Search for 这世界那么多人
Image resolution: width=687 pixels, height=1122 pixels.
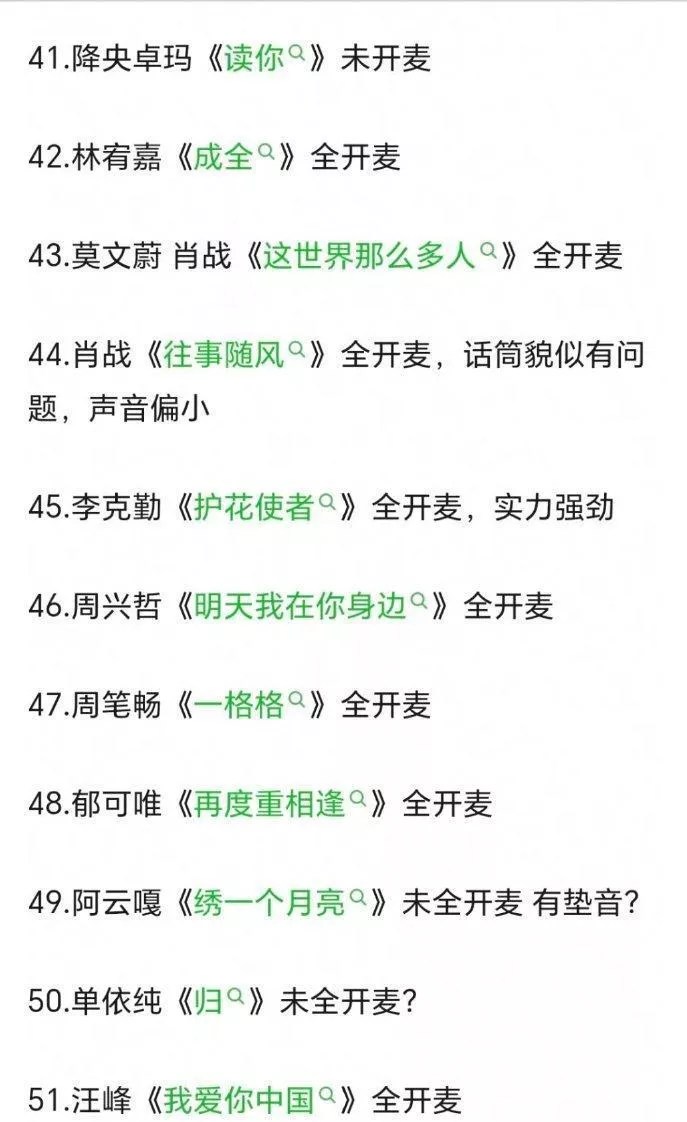(x=380, y=255)
